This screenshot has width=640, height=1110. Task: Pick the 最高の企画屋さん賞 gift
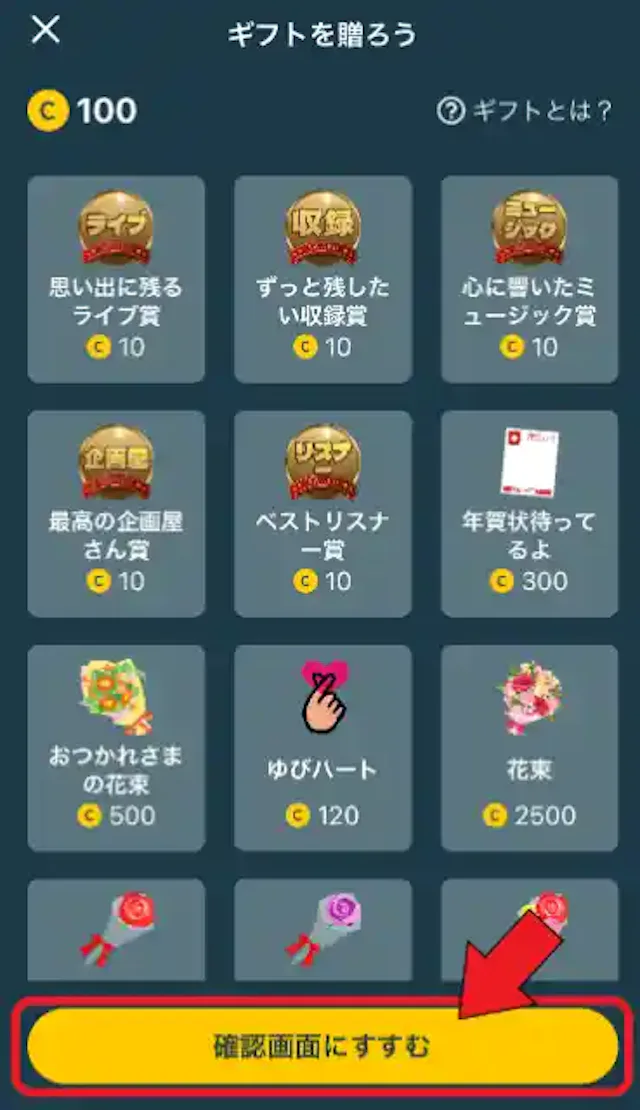(x=116, y=513)
